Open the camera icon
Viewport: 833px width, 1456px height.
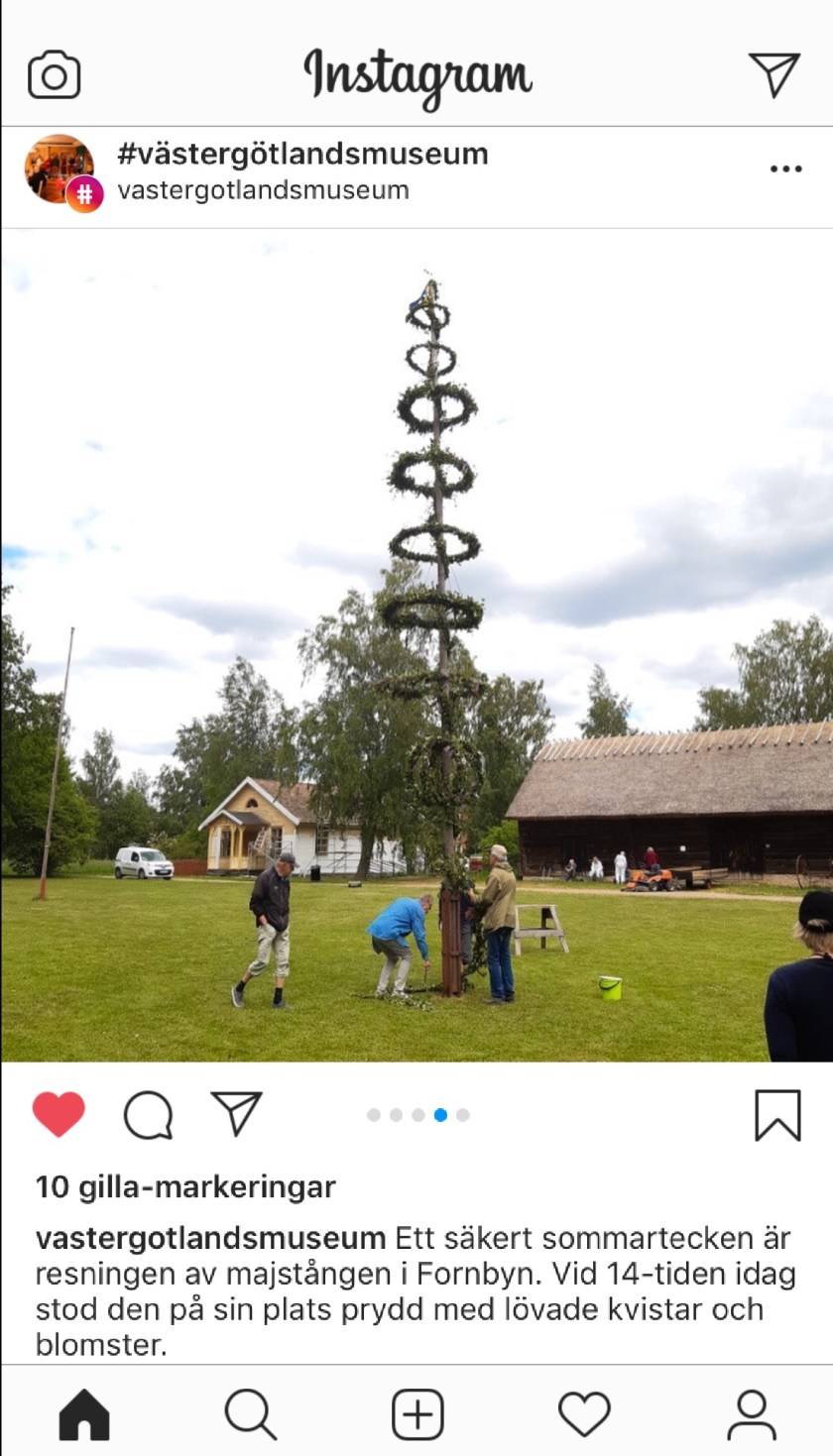click(54, 75)
